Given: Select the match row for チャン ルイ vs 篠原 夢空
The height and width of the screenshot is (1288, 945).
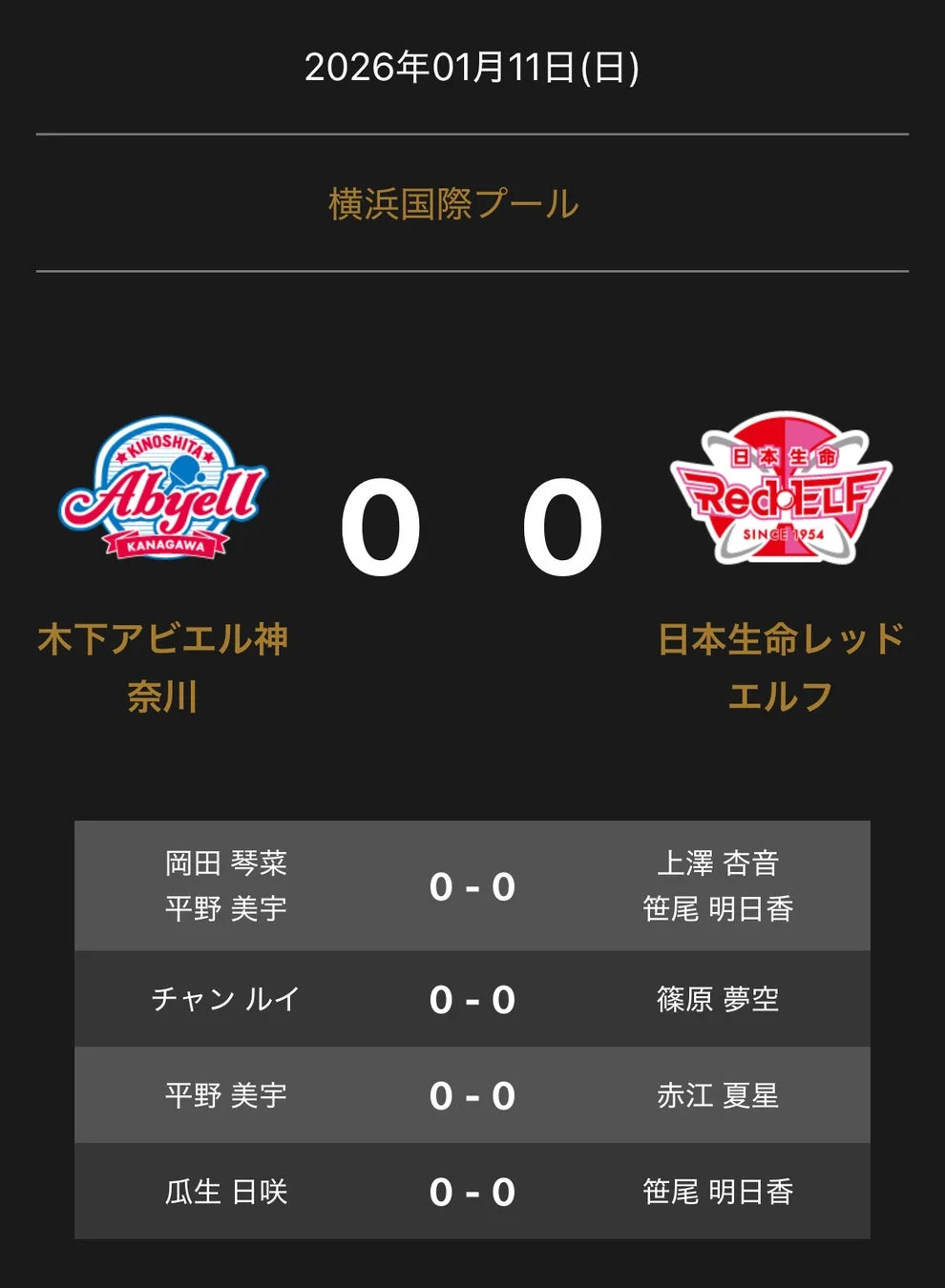Looking at the screenshot, I should pyautogui.click(x=472, y=999).
